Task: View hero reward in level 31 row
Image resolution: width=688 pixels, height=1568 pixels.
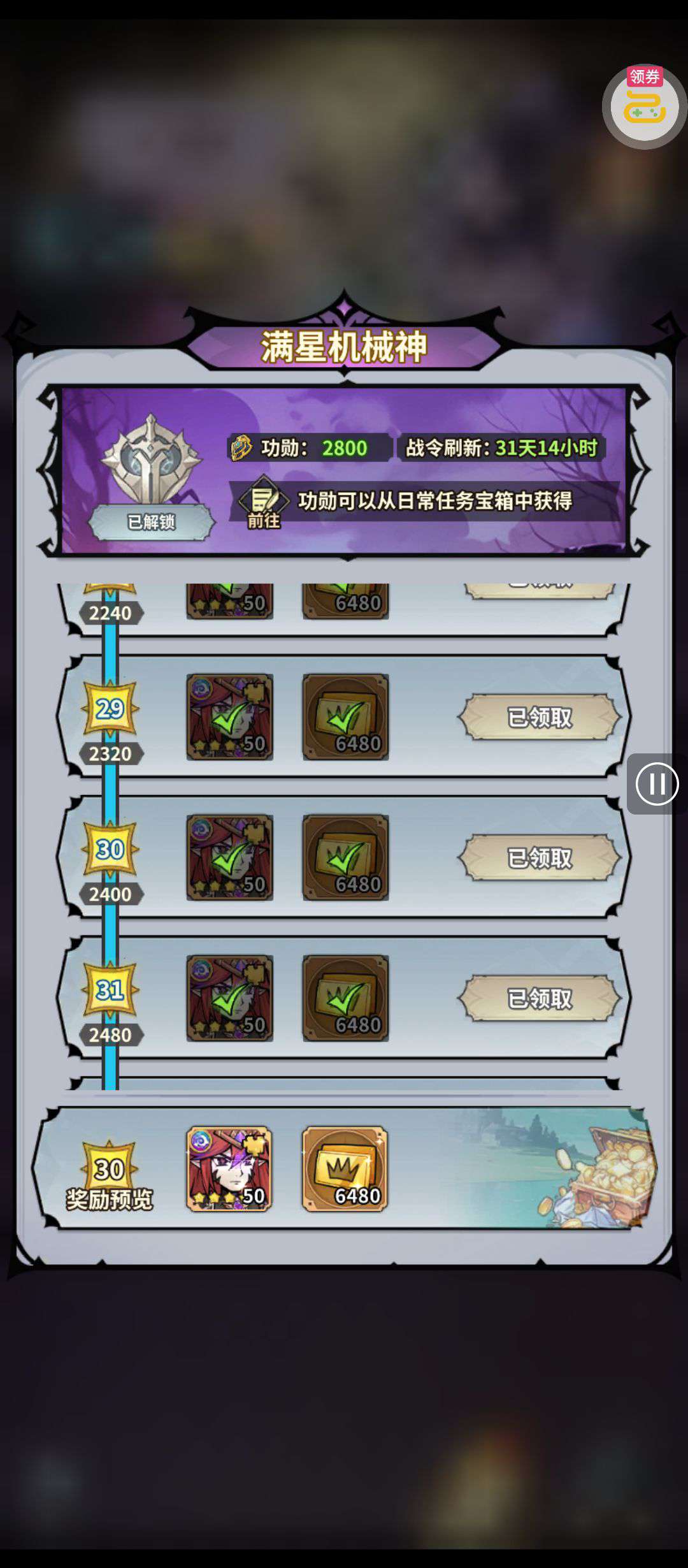Action: click(229, 998)
